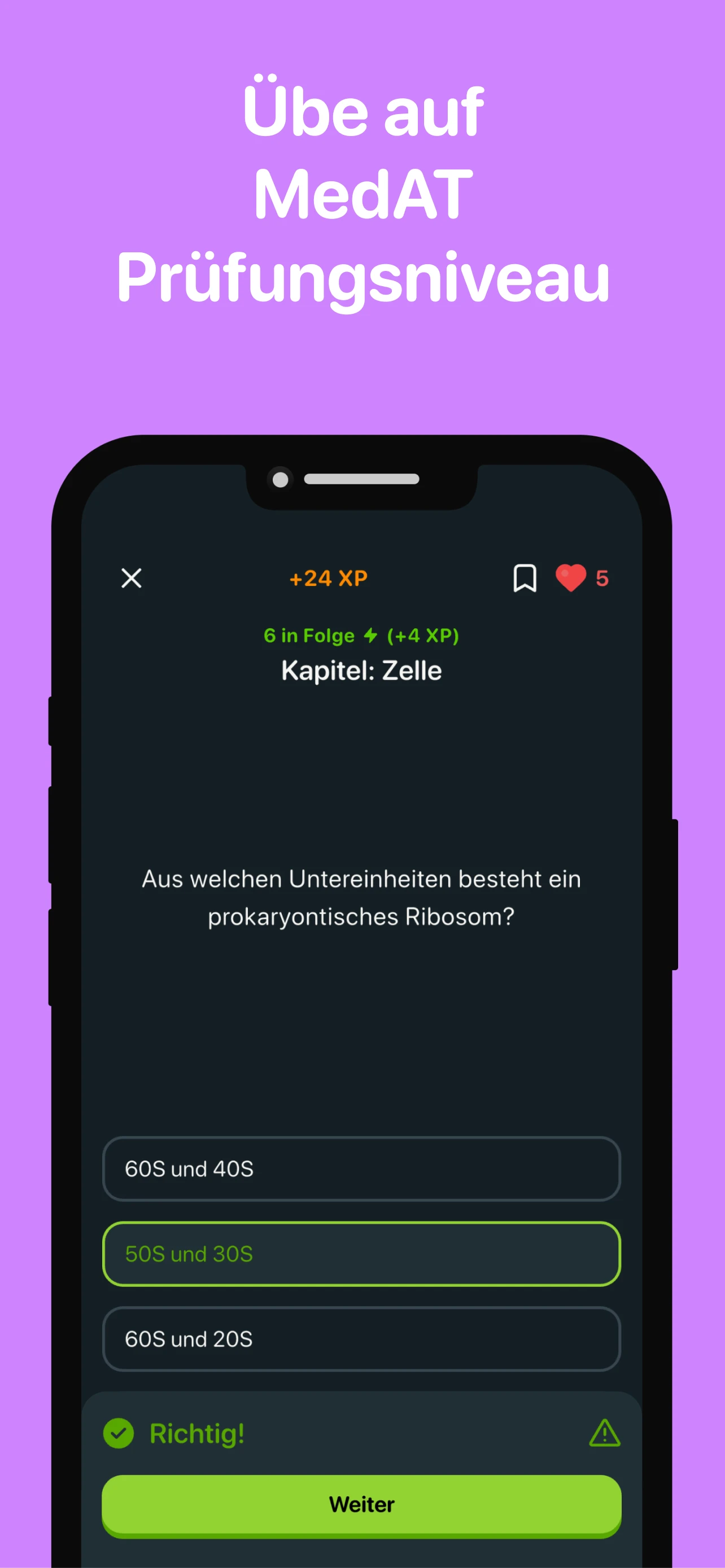Tap the ribosome question text
725x1568 pixels.
(x=361, y=897)
